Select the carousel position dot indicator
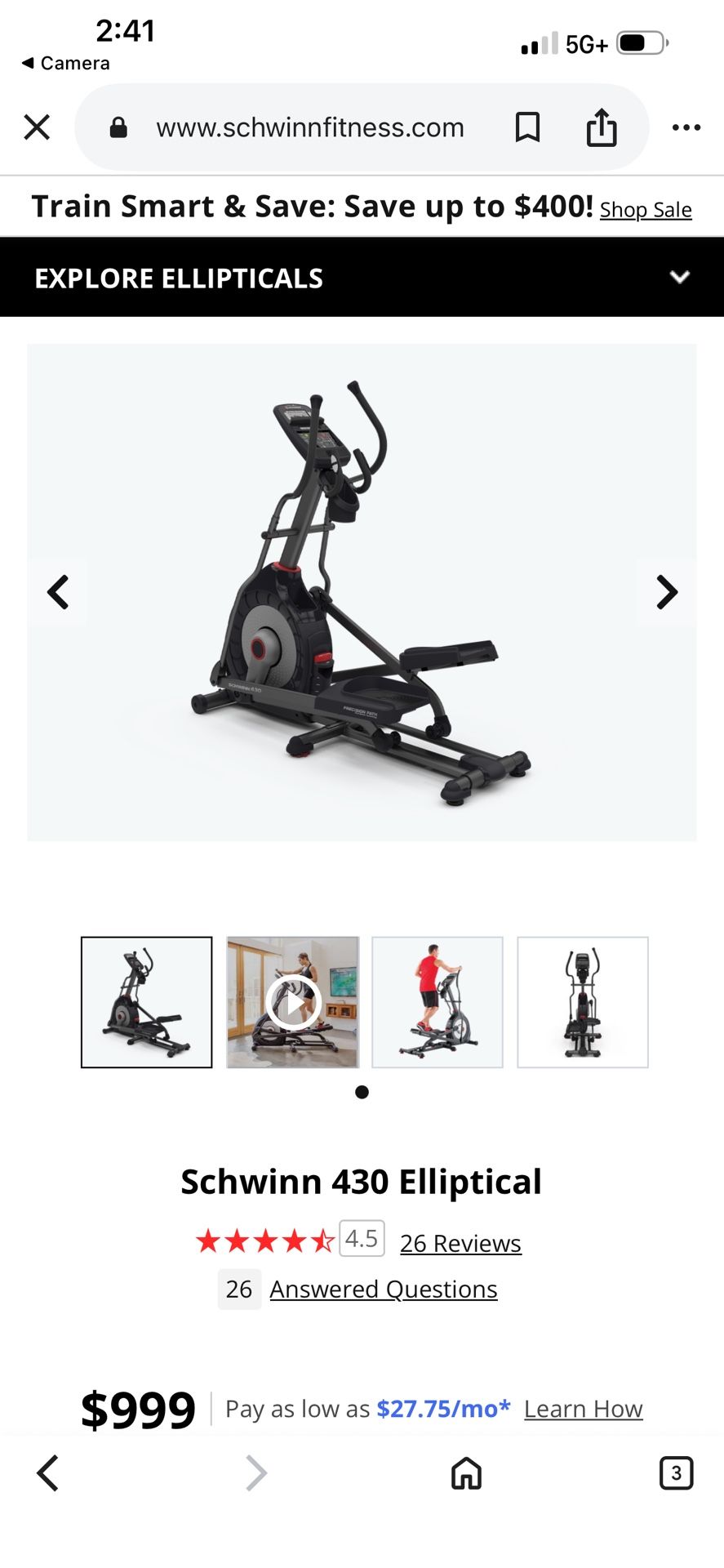The height and width of the screenshot is (1568, 724). 362,1092
